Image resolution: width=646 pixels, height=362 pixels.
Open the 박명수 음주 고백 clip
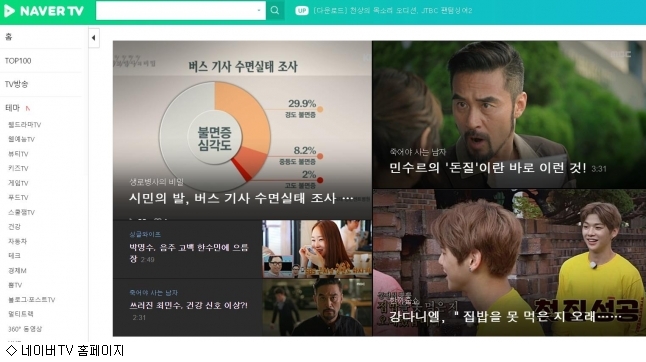[x=242, y=249]
